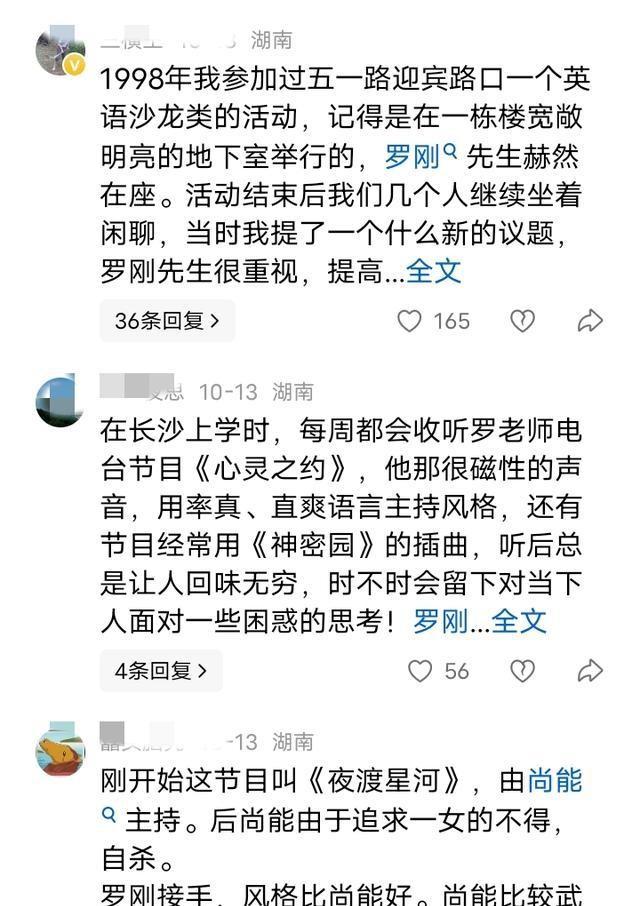Expand the 36条回复 replies thread
The height and width of the screenshot is (906, 640).
point(167,321)
